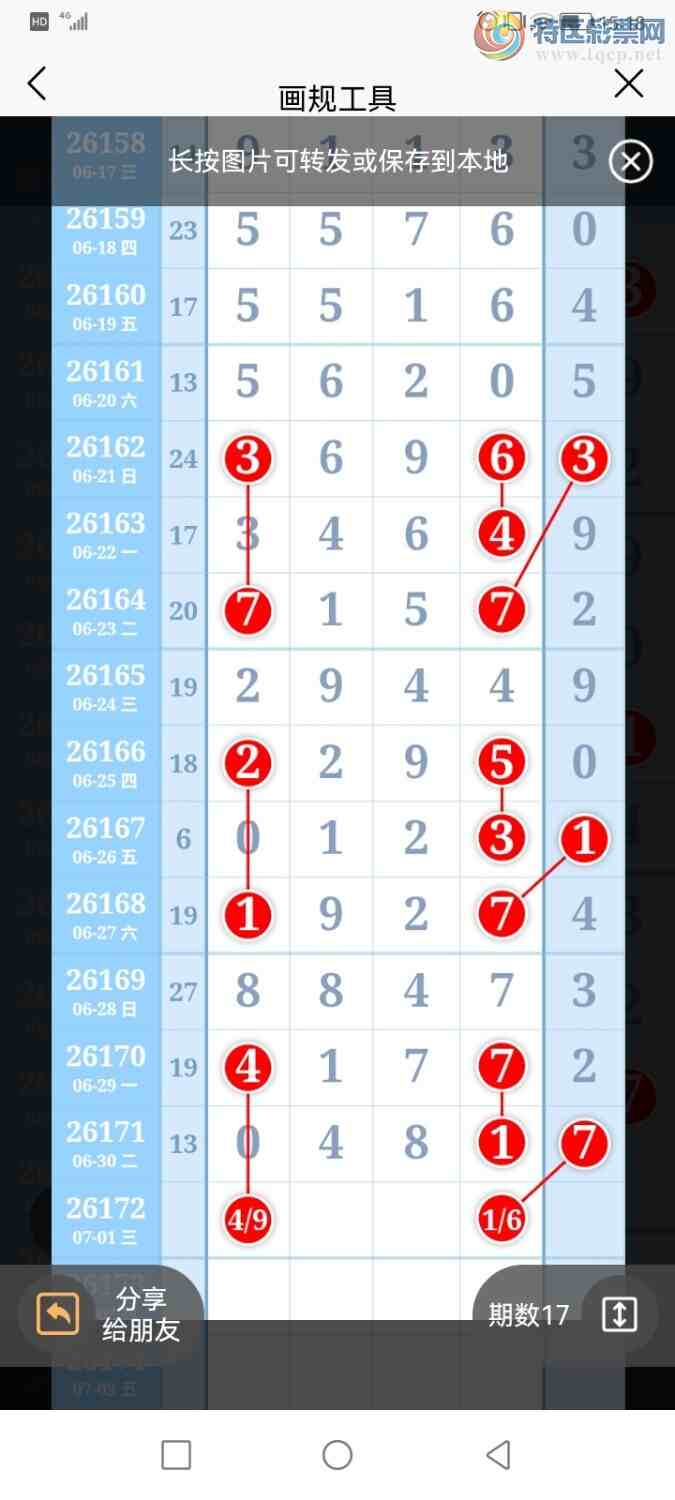Screen dimensions: 675x1500
Task: Tap the system back button
Action: 498,1454
